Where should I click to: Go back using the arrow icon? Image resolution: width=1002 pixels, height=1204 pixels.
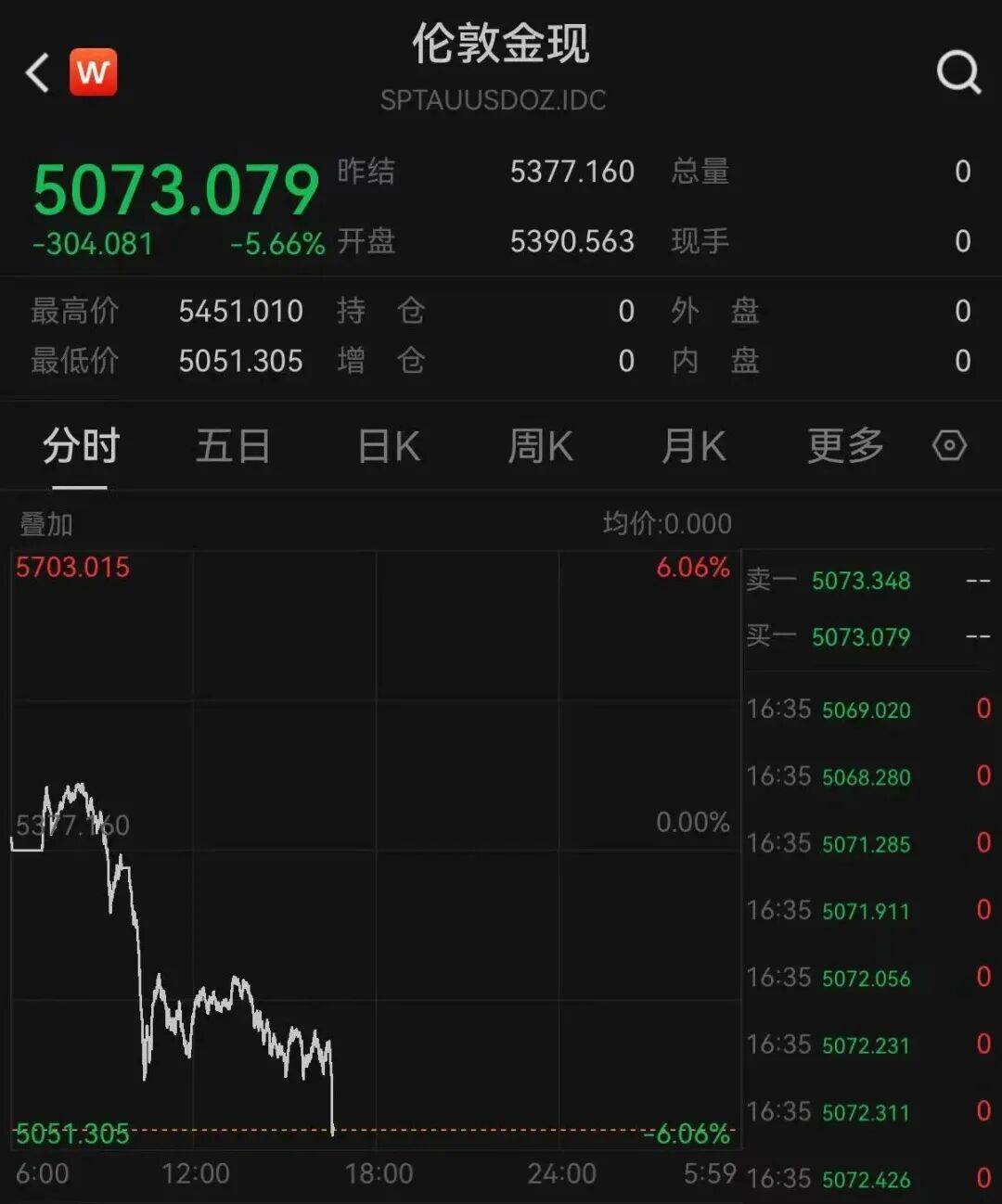pos(37,72)
